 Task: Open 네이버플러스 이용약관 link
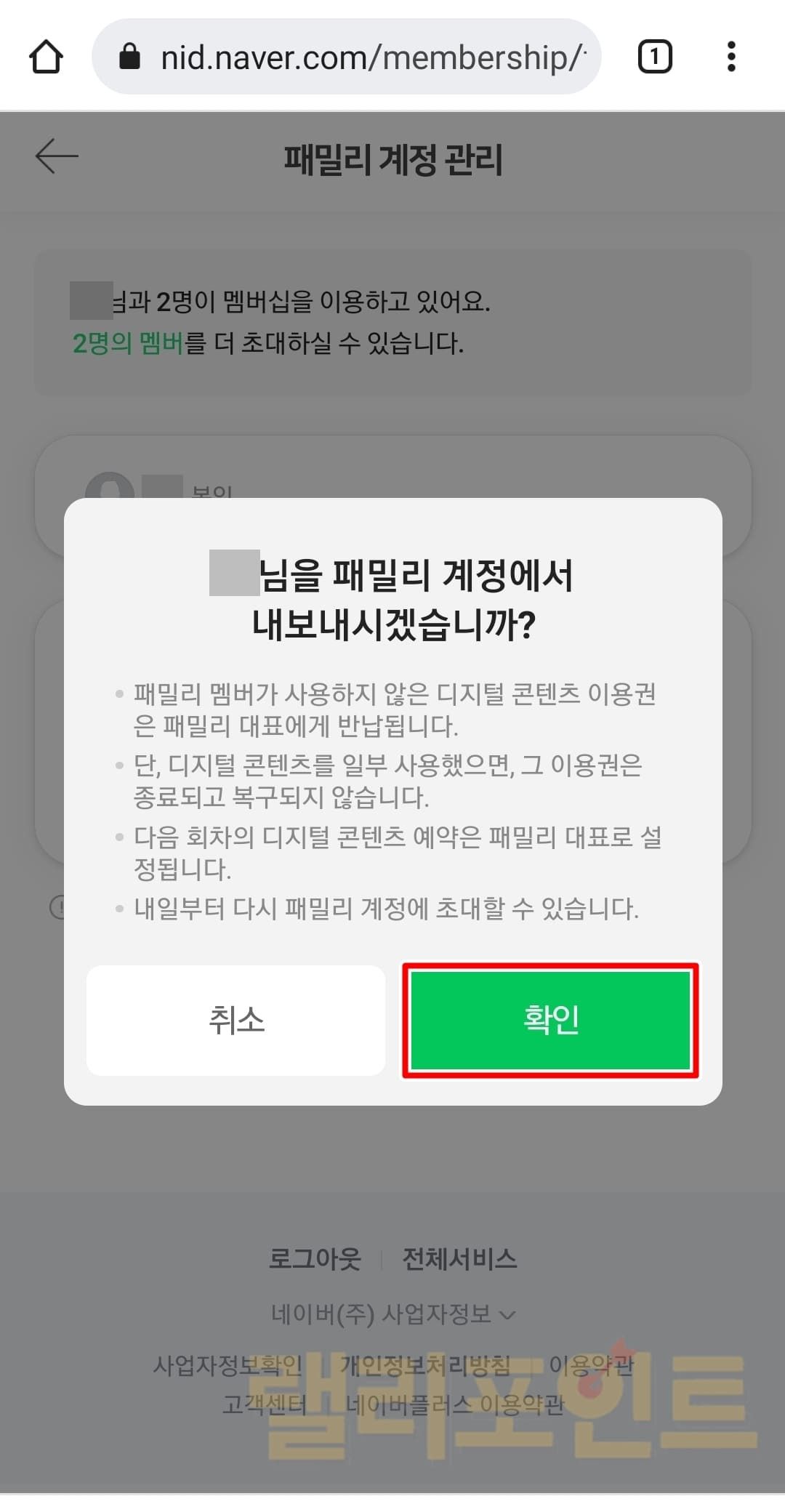(x=454, y=1404)
